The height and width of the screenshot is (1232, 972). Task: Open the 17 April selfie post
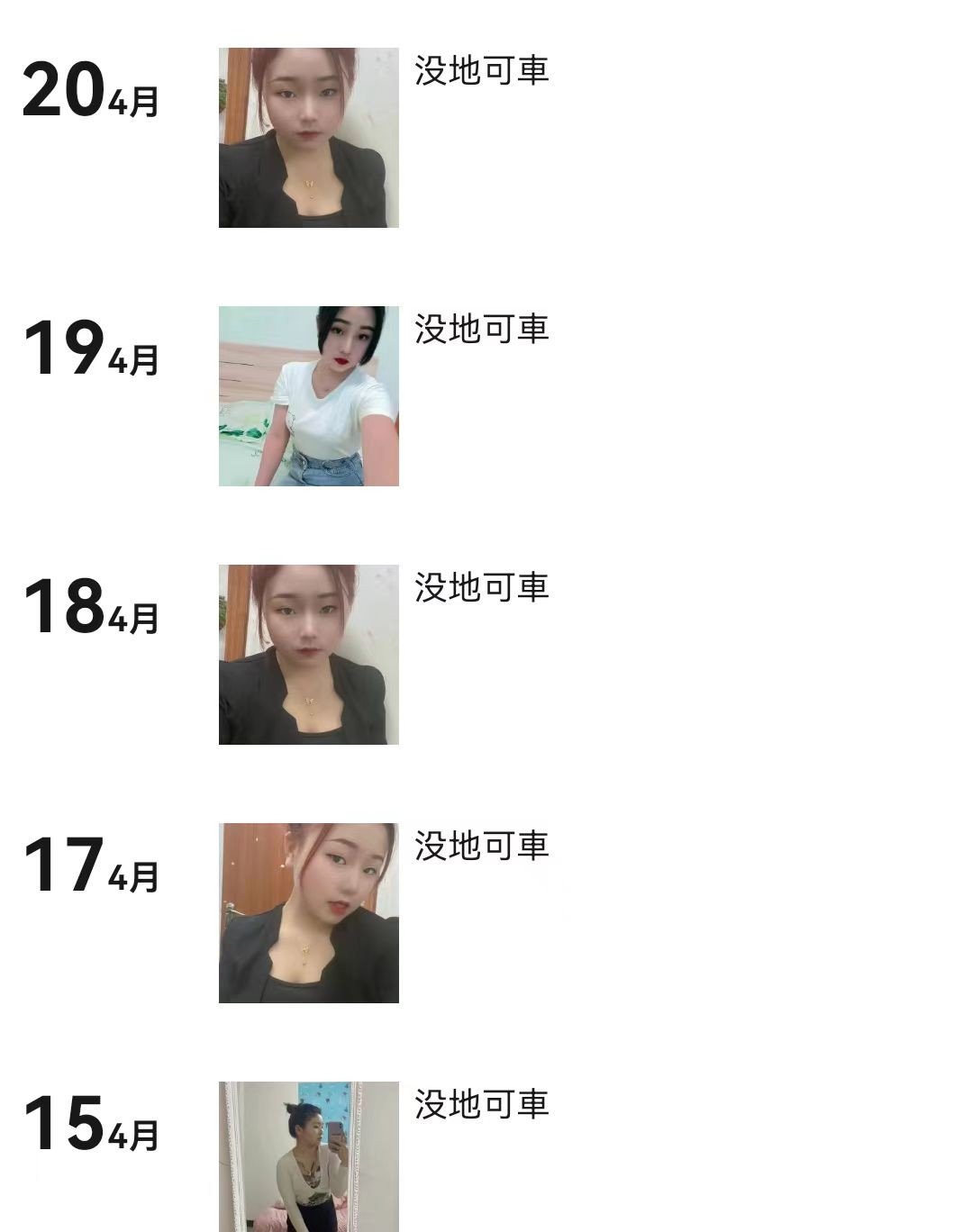click(x=308, y=913)
